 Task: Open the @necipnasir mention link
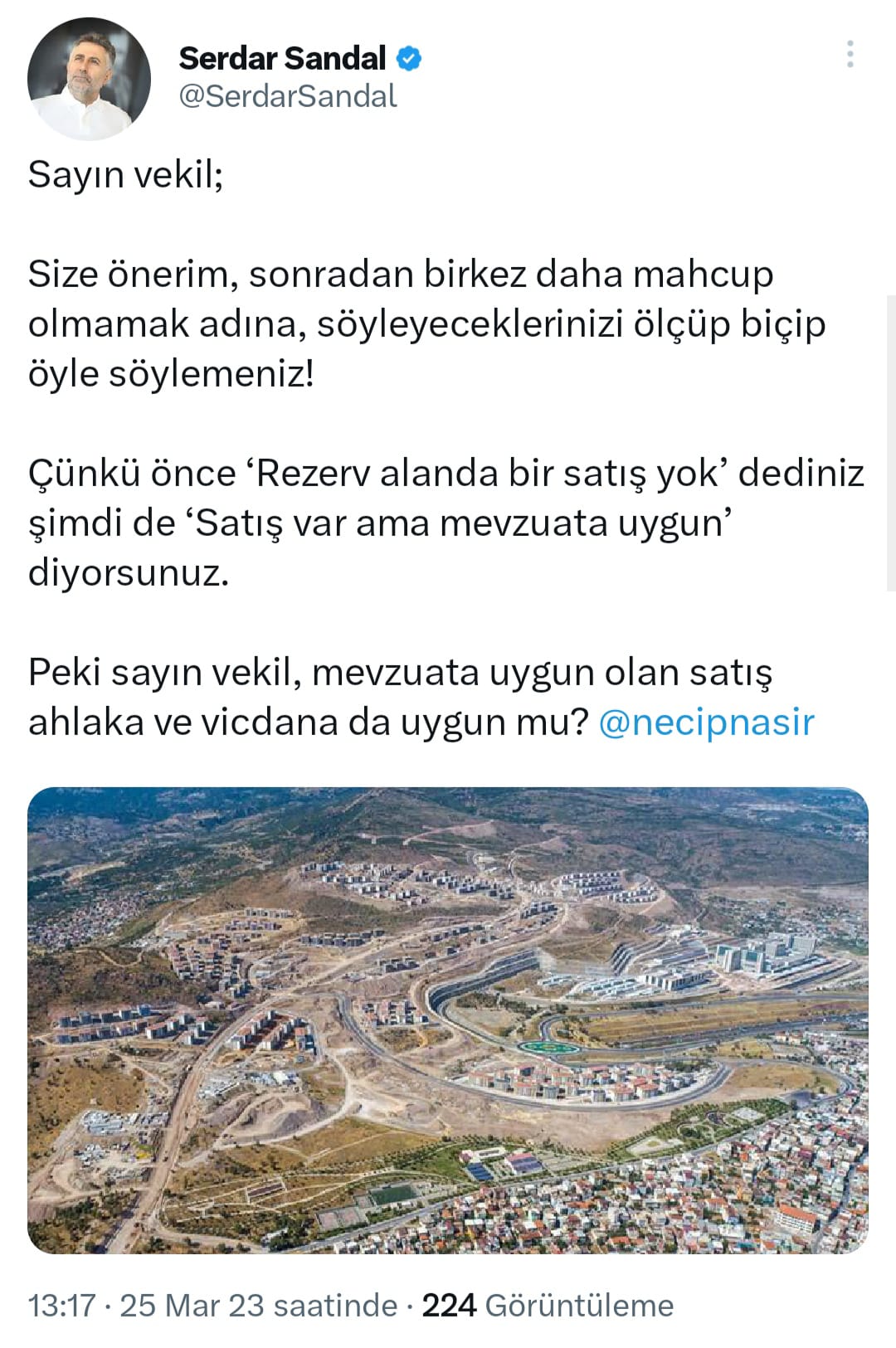[x=706, y=722]
